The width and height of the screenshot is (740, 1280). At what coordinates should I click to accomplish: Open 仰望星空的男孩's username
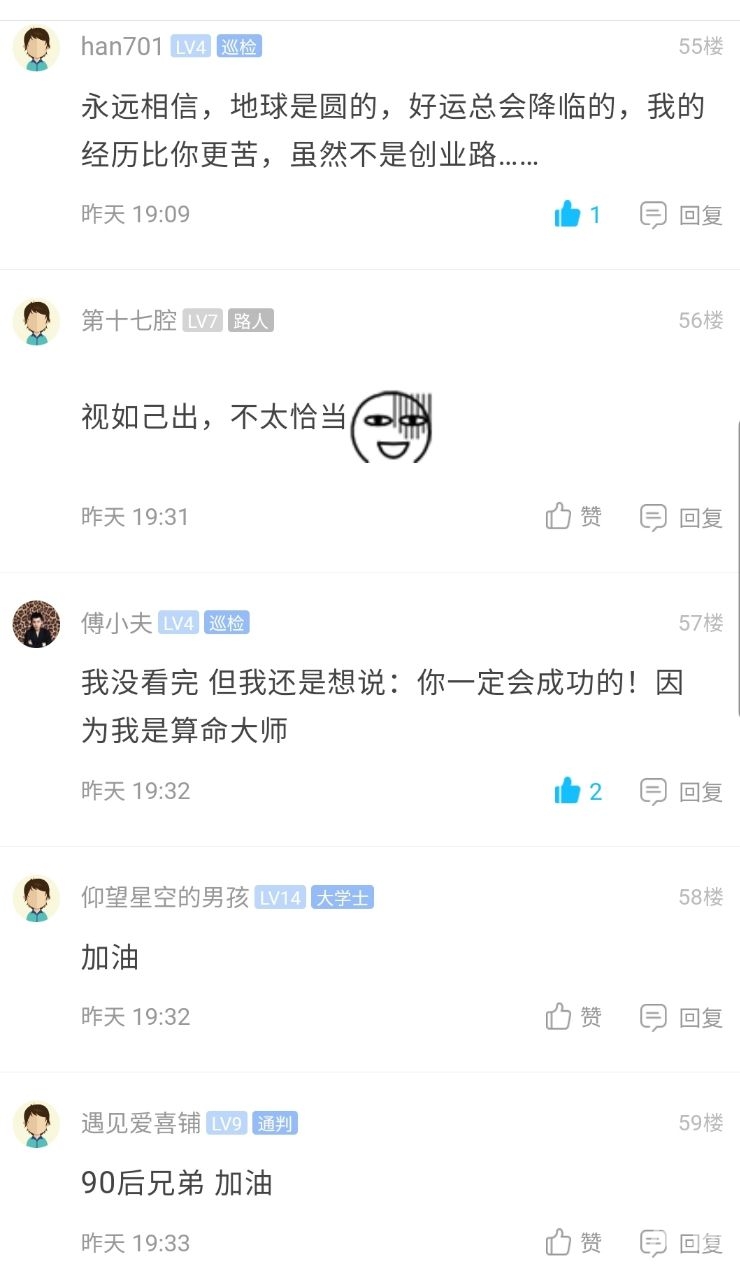164,897
